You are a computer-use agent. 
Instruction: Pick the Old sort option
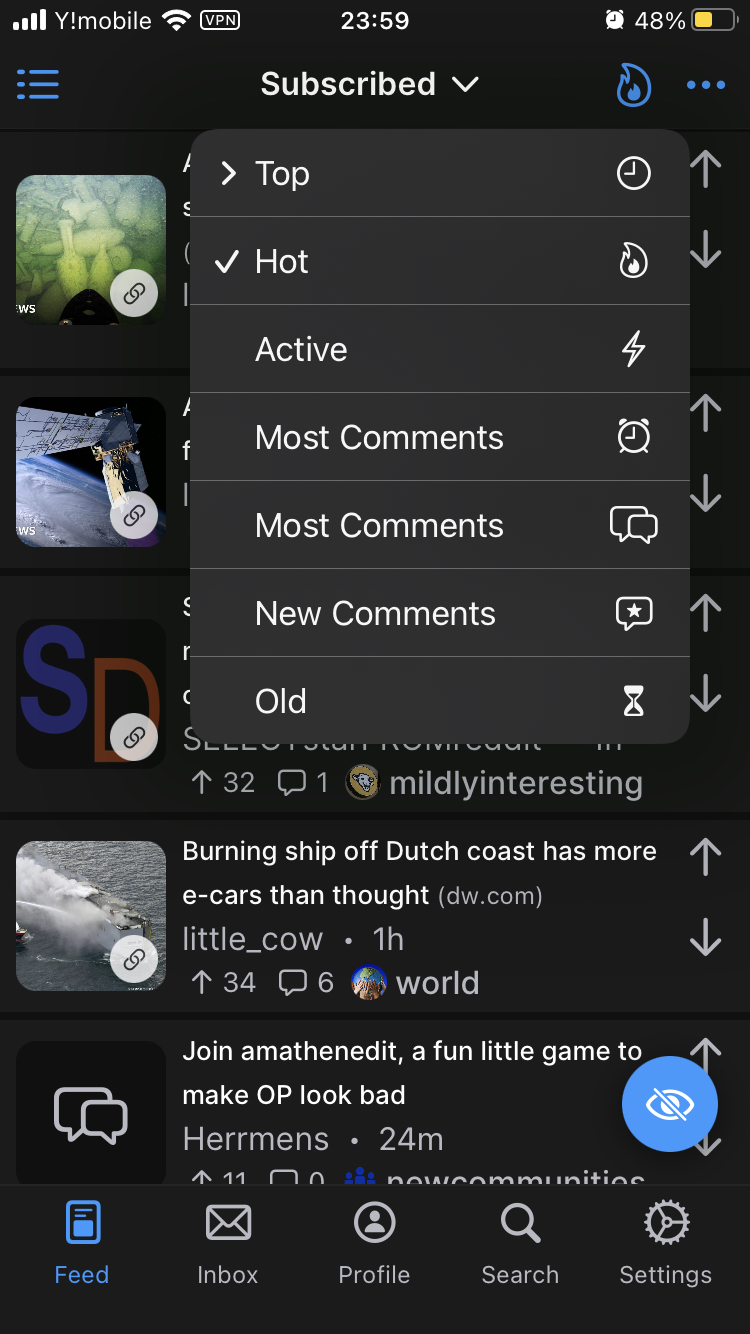(x=438, y=701)
